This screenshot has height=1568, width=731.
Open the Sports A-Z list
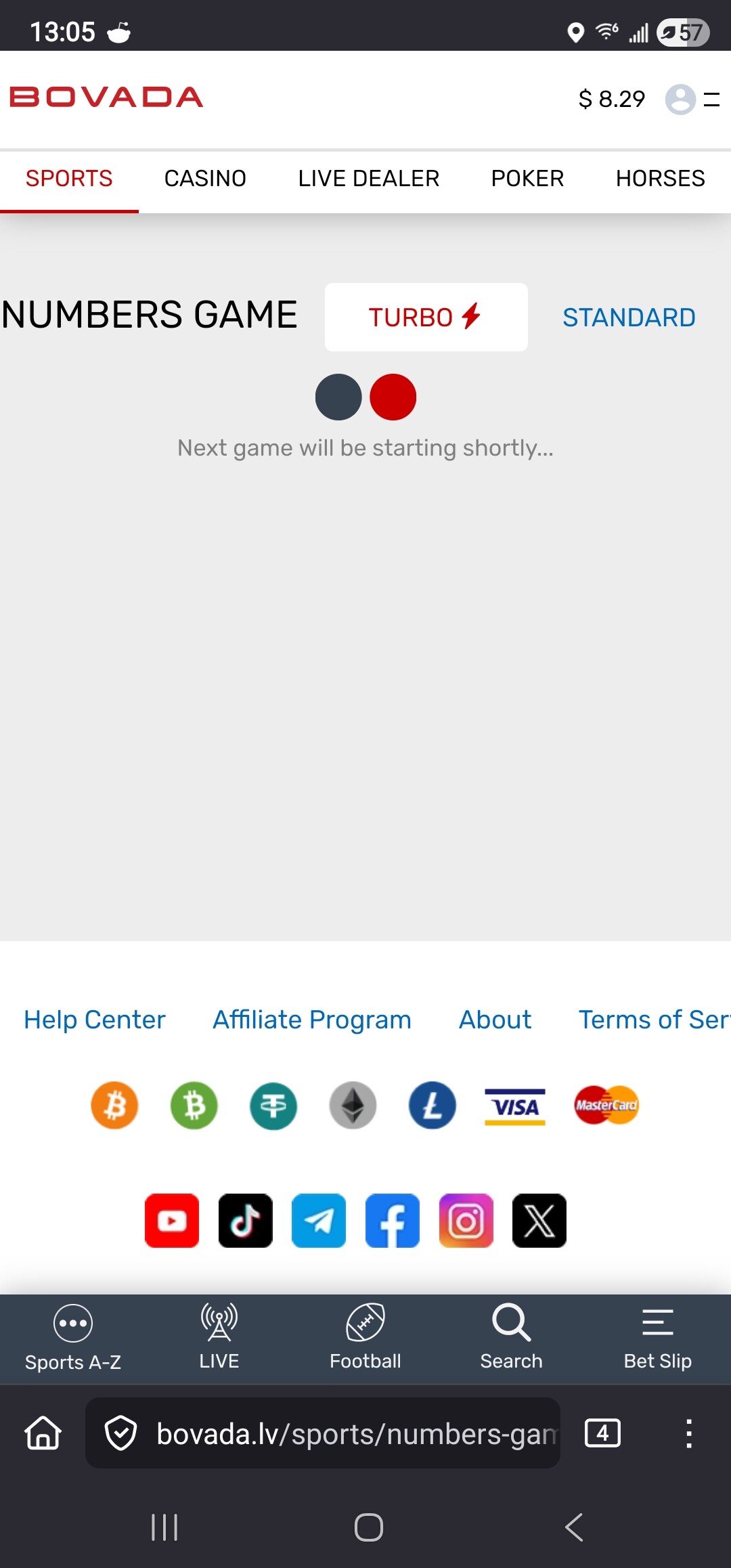pyautogui.click(x=73, y=1338)
